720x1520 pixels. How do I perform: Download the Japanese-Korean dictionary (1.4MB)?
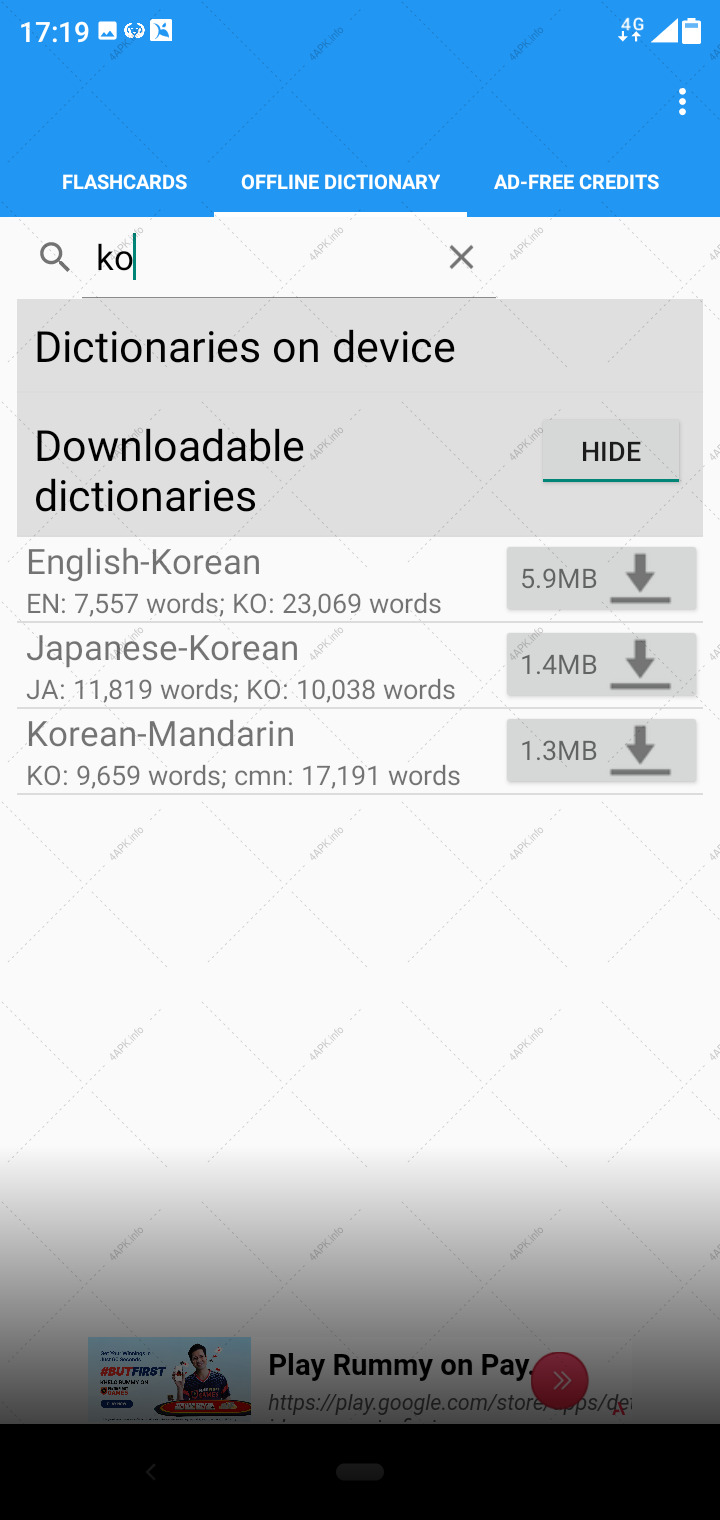[601, 664]
